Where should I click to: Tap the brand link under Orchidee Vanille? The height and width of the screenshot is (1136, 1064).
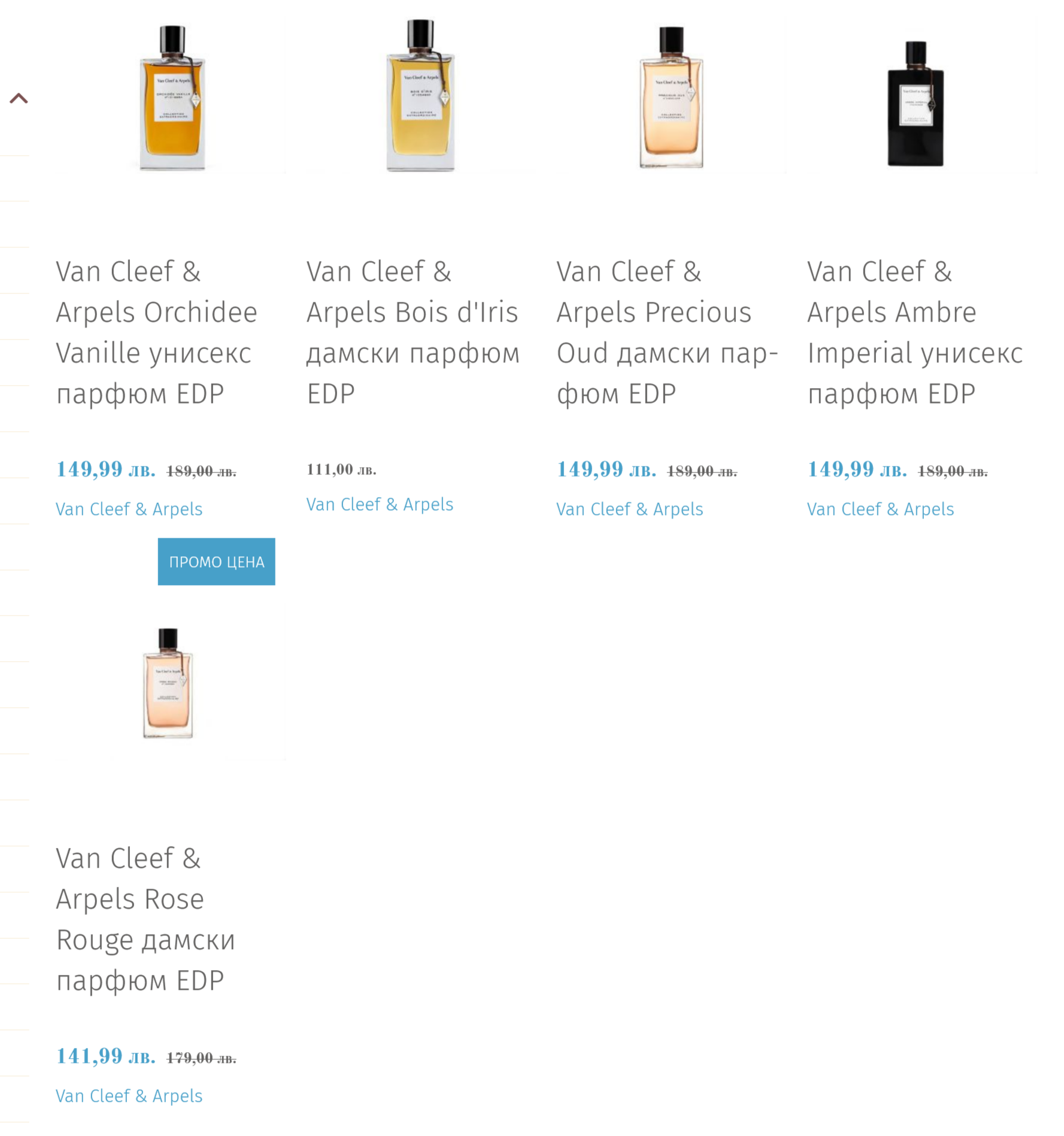[x=129, y=509]
